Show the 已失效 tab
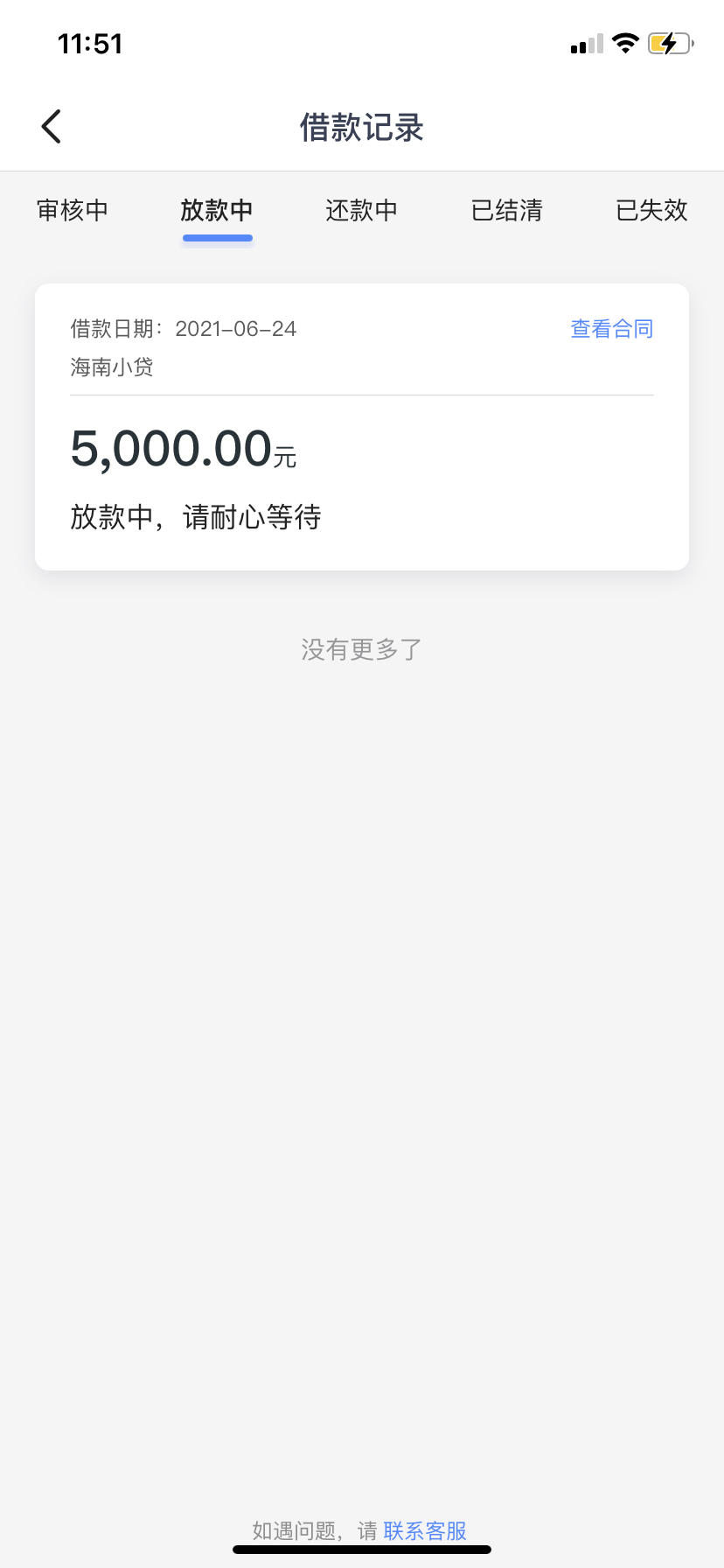Screen dimensions: 724x1568 (651, 210)
